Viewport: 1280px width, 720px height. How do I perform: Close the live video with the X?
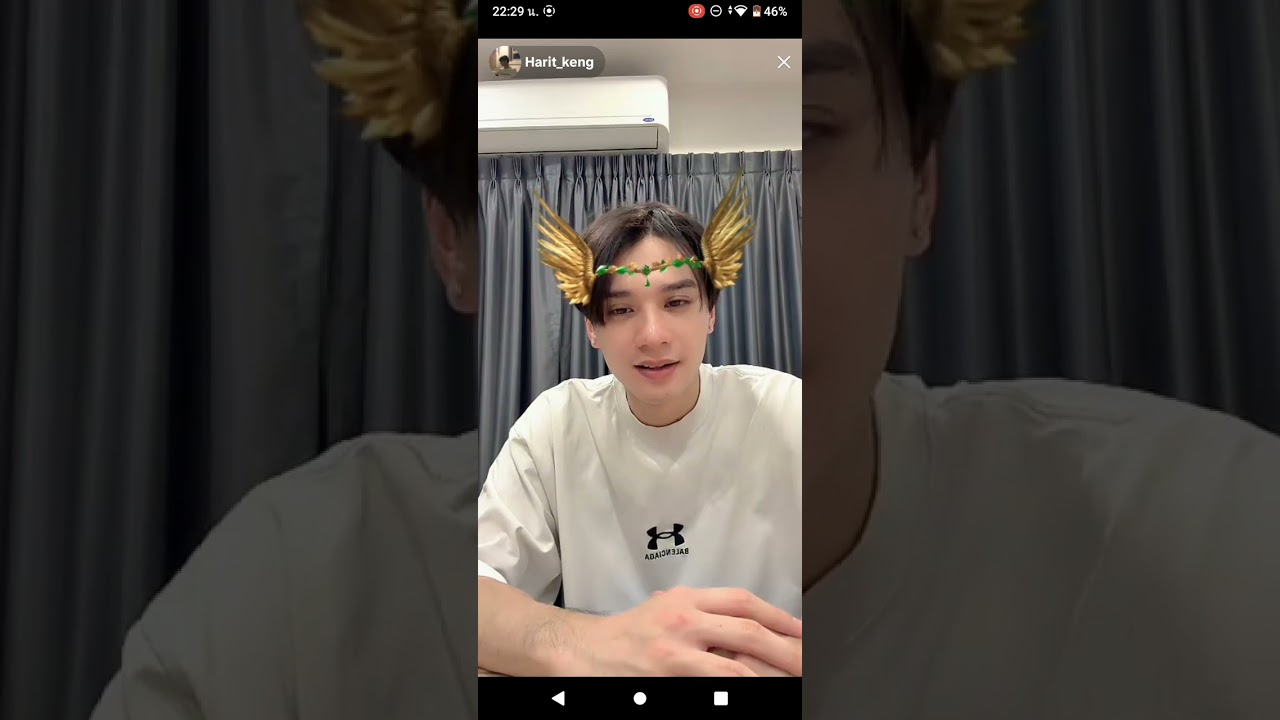784,62
